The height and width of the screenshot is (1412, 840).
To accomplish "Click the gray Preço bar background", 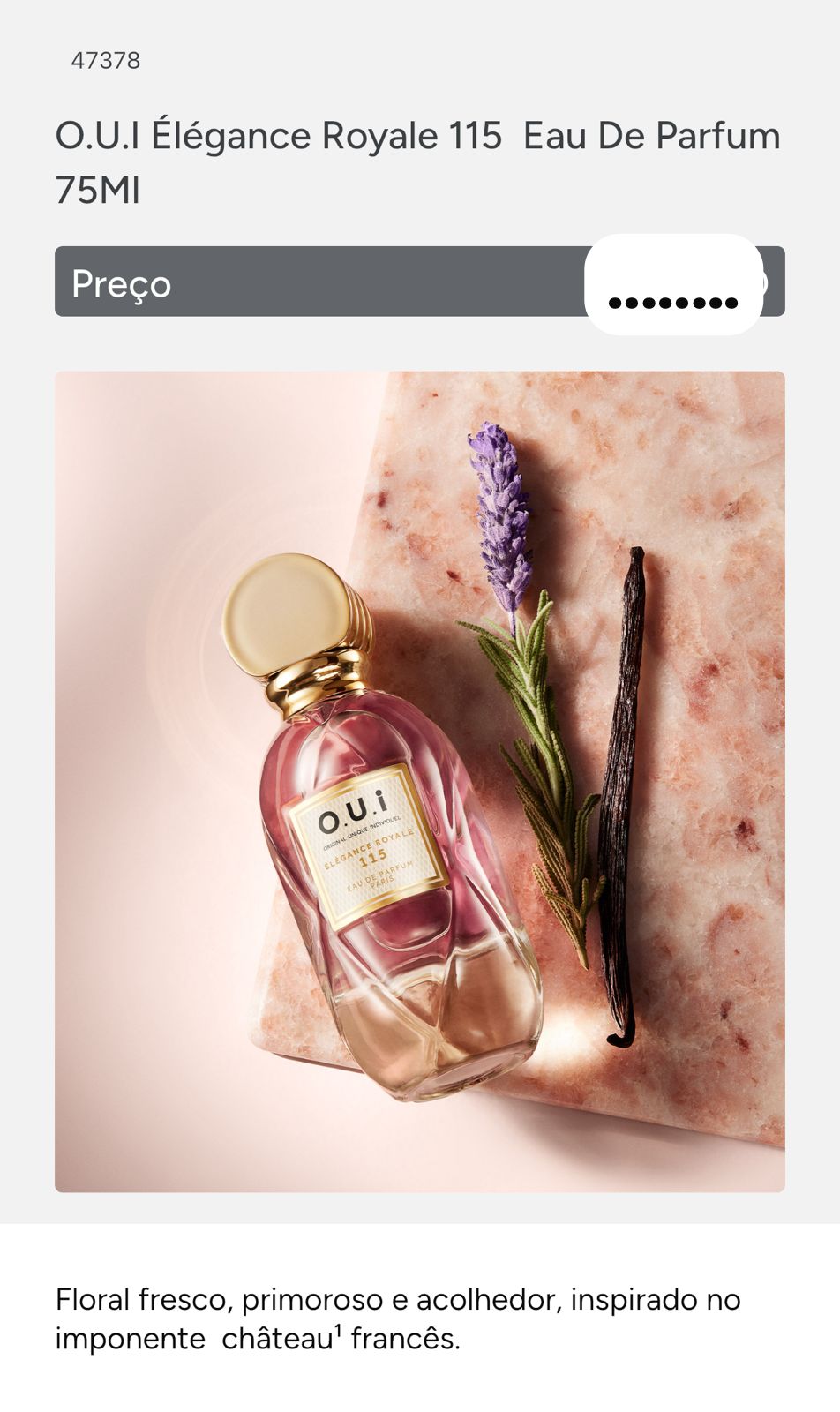I will (353, 284).
